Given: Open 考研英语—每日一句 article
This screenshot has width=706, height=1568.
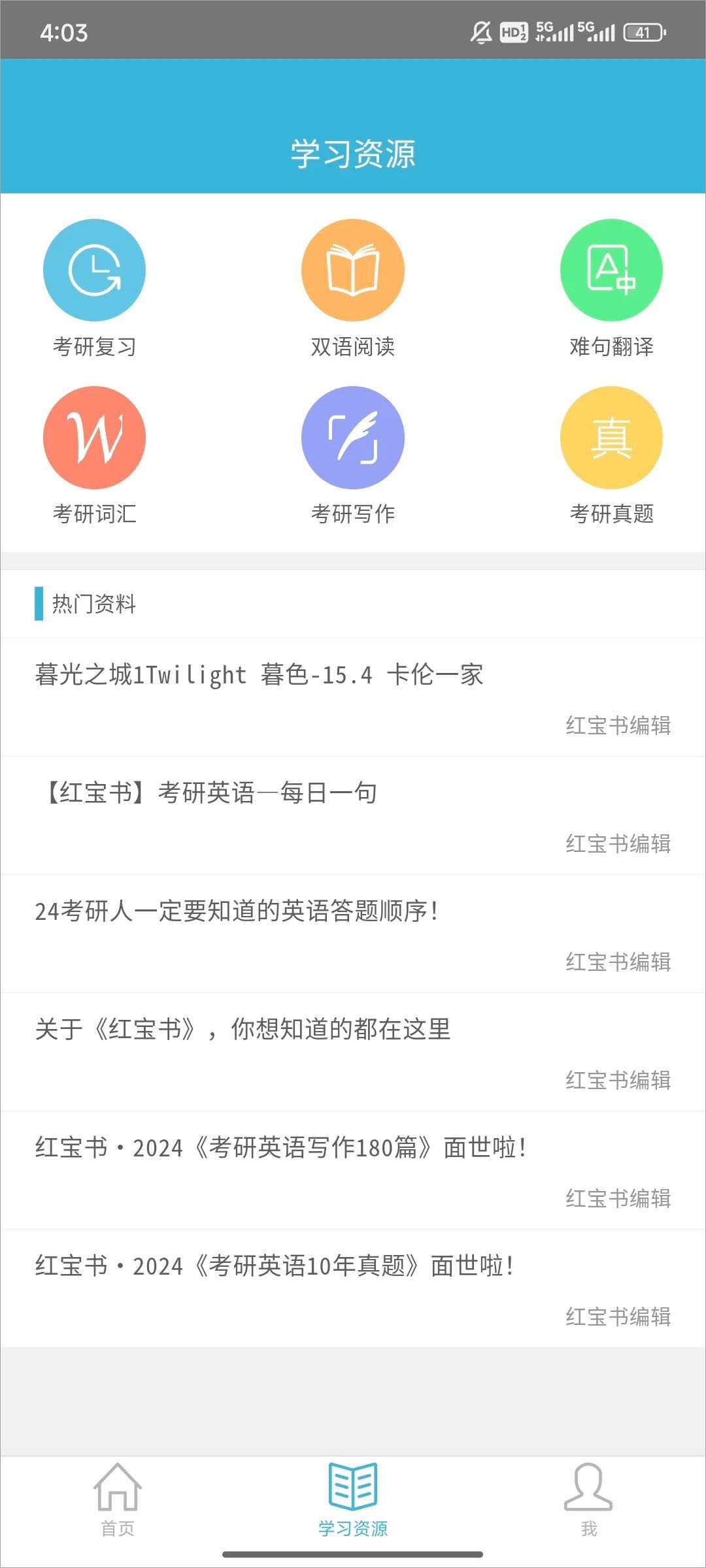Looking at the screenshot, I should 353,815.
